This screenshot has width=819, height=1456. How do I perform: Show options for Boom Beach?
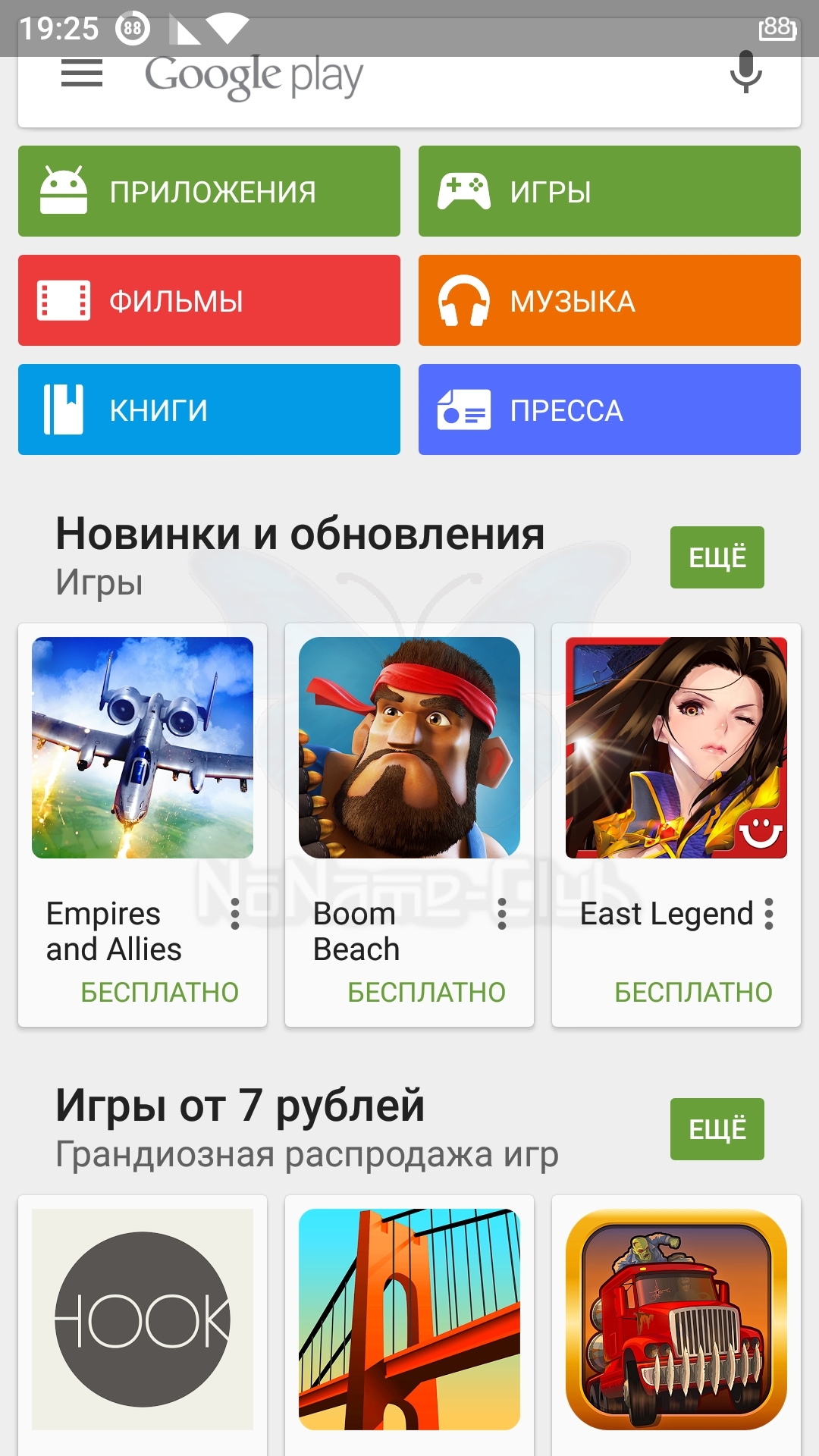click(x=502, y=914)
